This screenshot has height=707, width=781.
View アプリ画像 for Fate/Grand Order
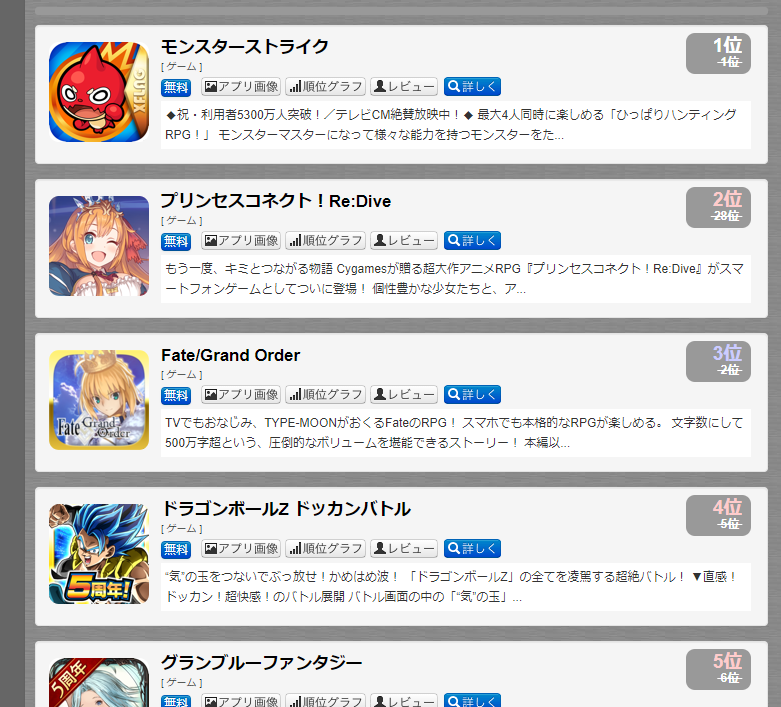241,395
